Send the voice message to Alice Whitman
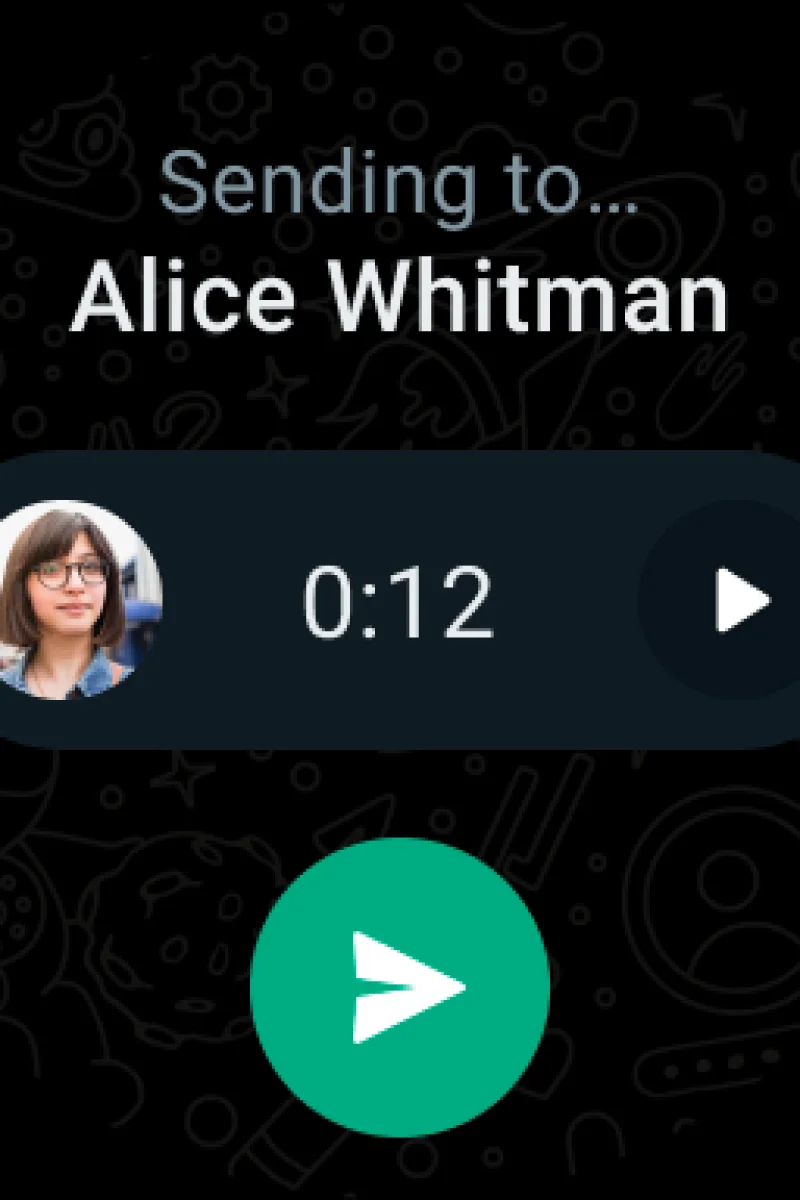 [x=400, y=986]
